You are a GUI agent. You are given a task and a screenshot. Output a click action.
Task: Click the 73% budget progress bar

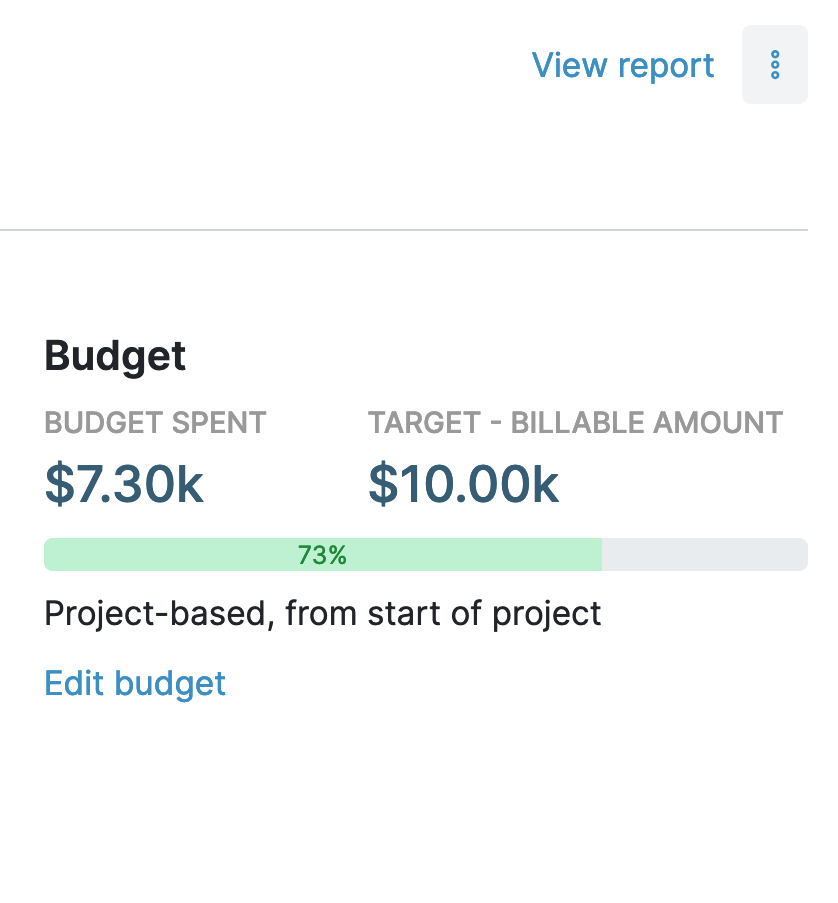pos(425,554)
